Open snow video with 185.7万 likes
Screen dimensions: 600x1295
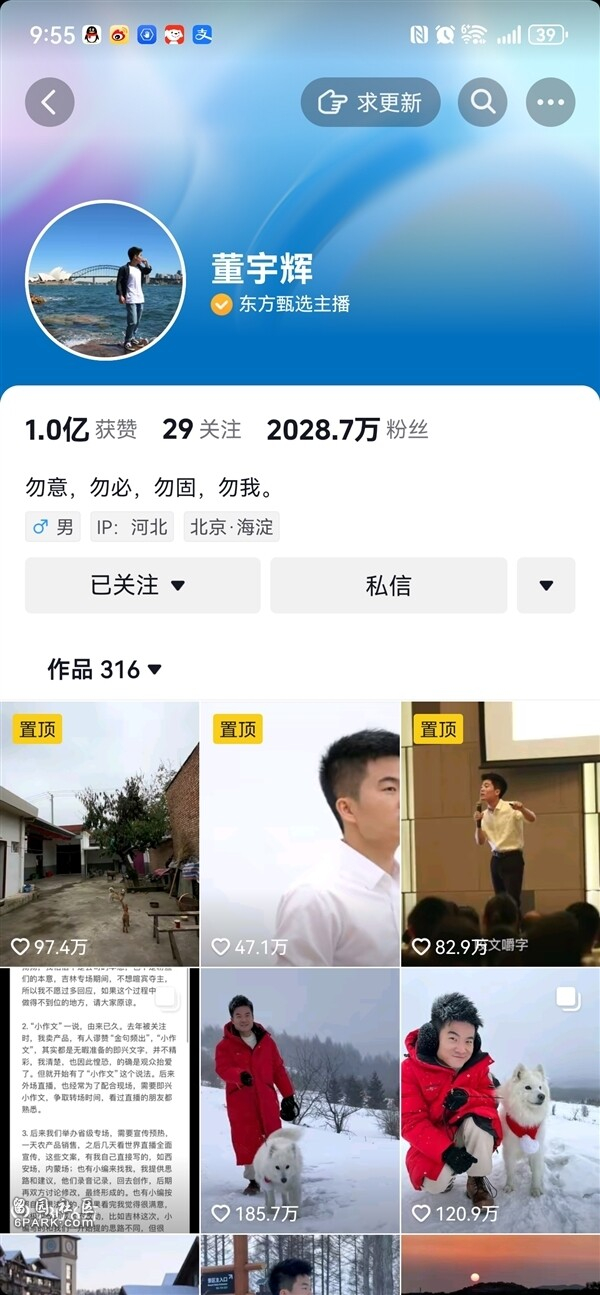[x=300, y=1100]
